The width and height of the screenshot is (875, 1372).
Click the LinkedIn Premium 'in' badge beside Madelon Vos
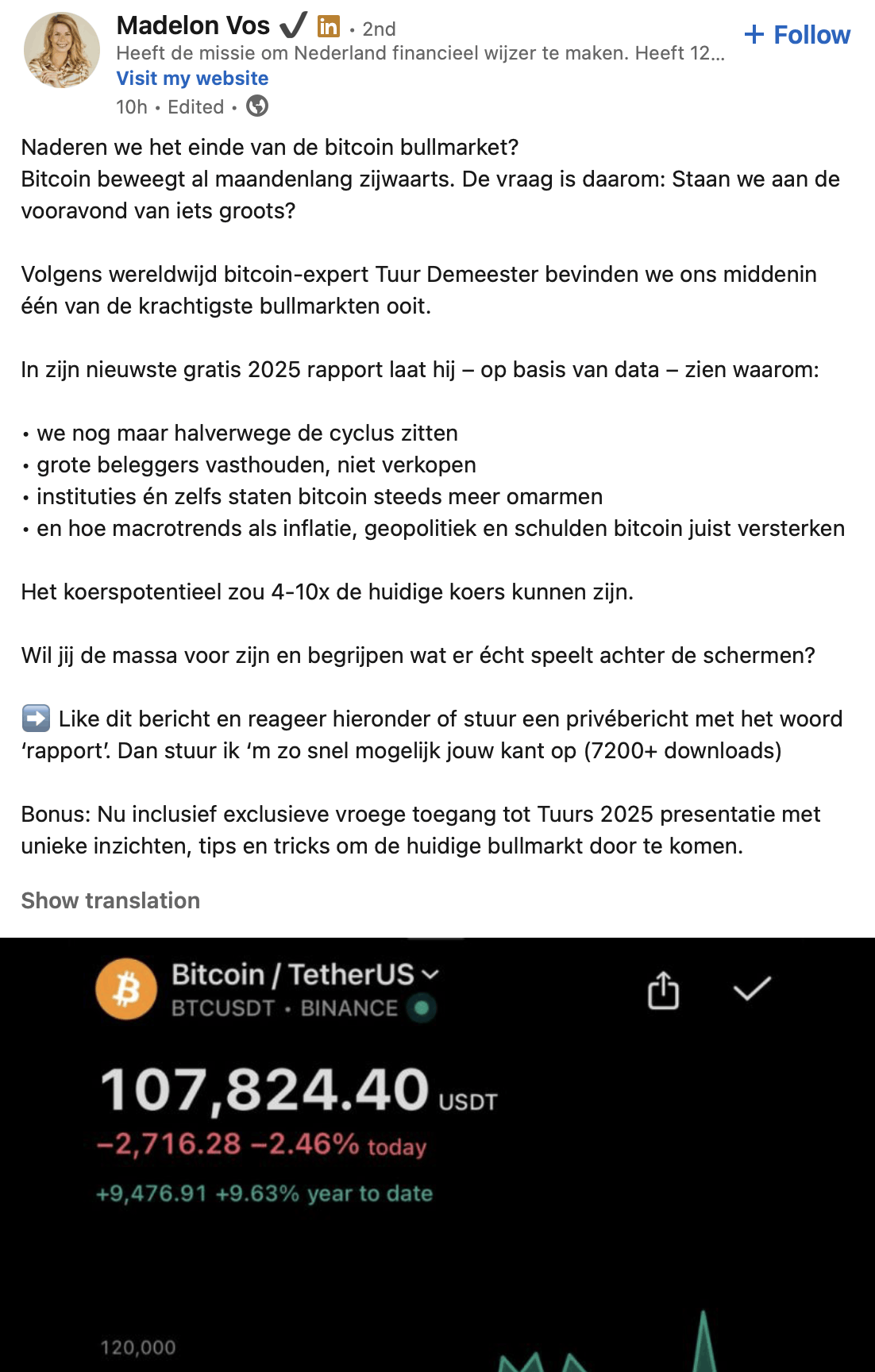(328, 25)
